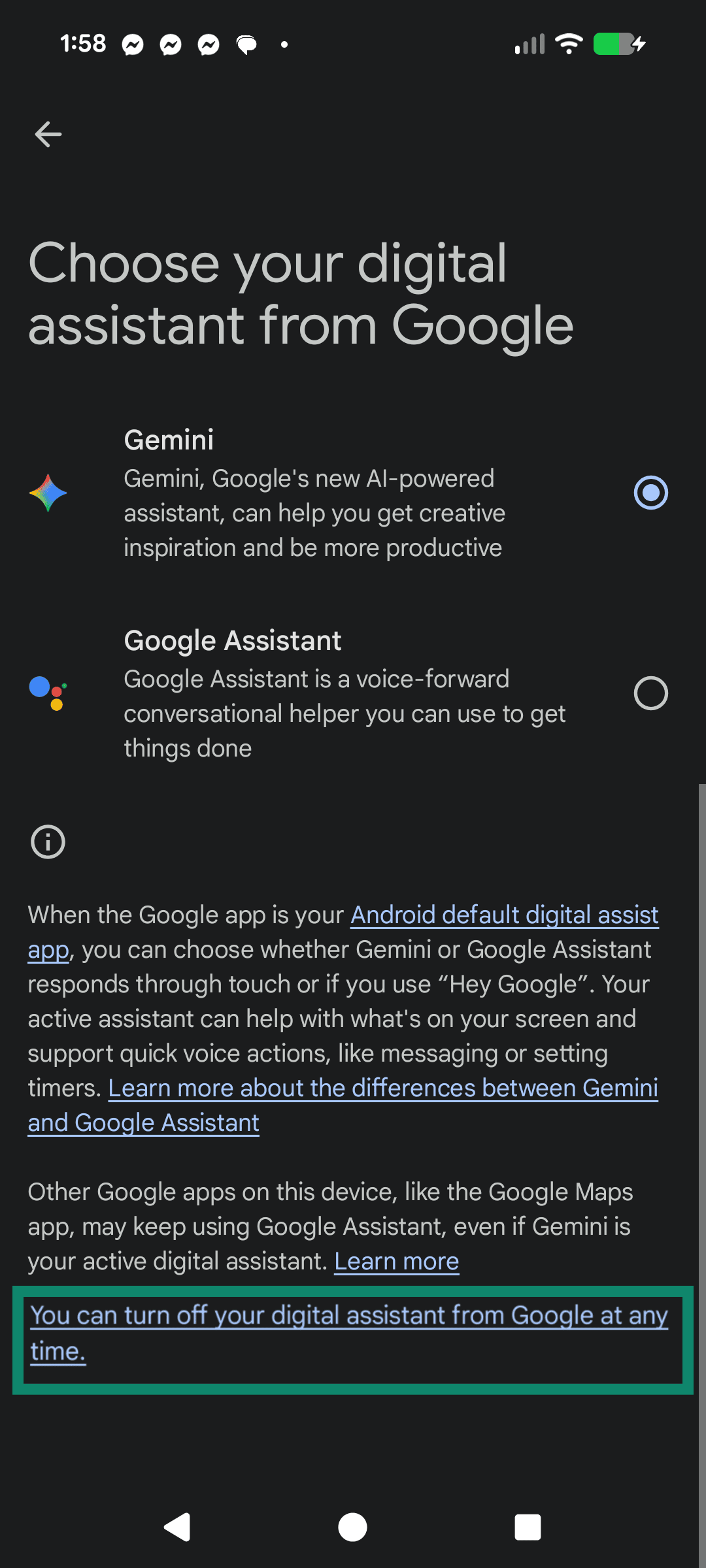Tap the Google Assistant heading text
The height and width of the screenshot is (1568, 706).
coord(232,640)
